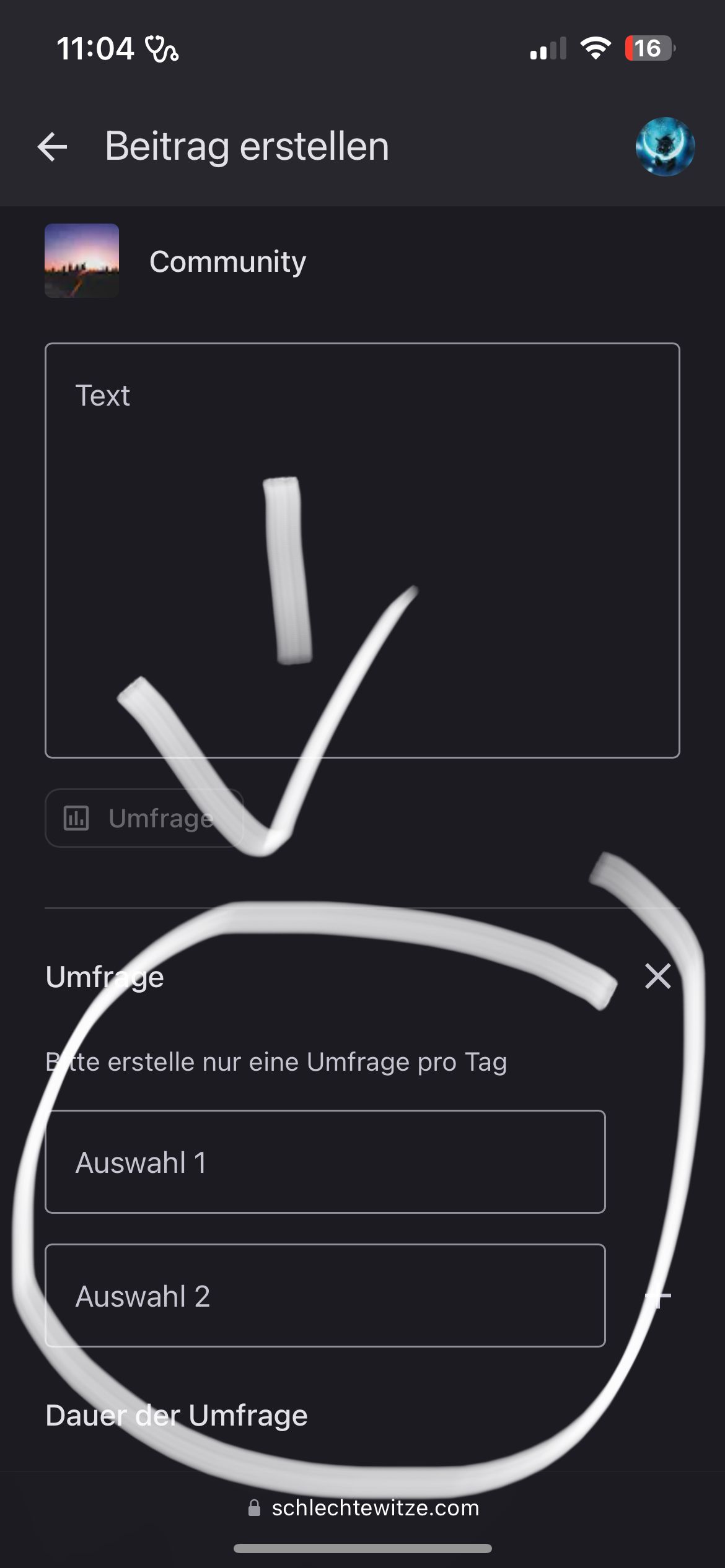Open the schlechtewitze.com address bar
This screenshot has width=725, height=1568.
point(363,1508)
